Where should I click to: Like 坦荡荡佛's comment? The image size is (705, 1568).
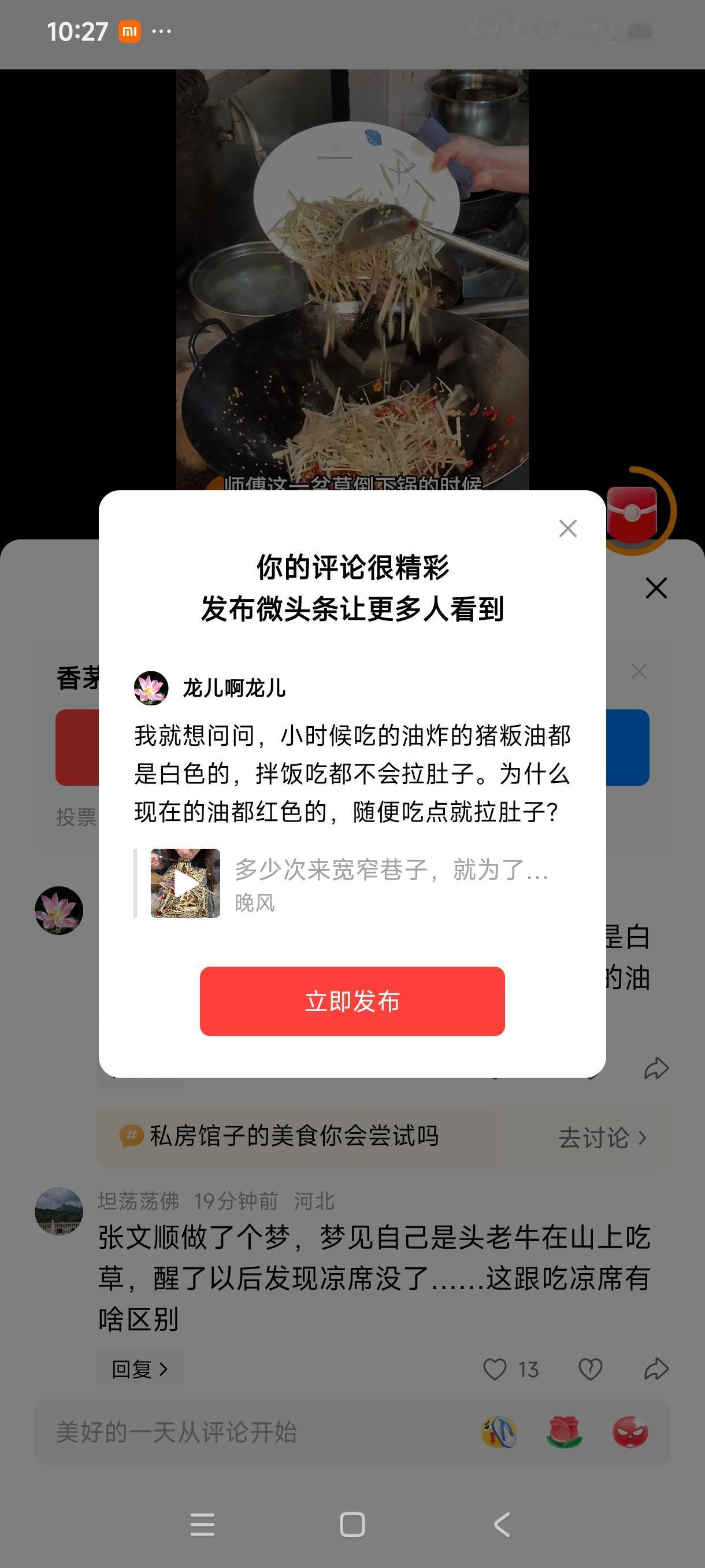click(495, 1370)
